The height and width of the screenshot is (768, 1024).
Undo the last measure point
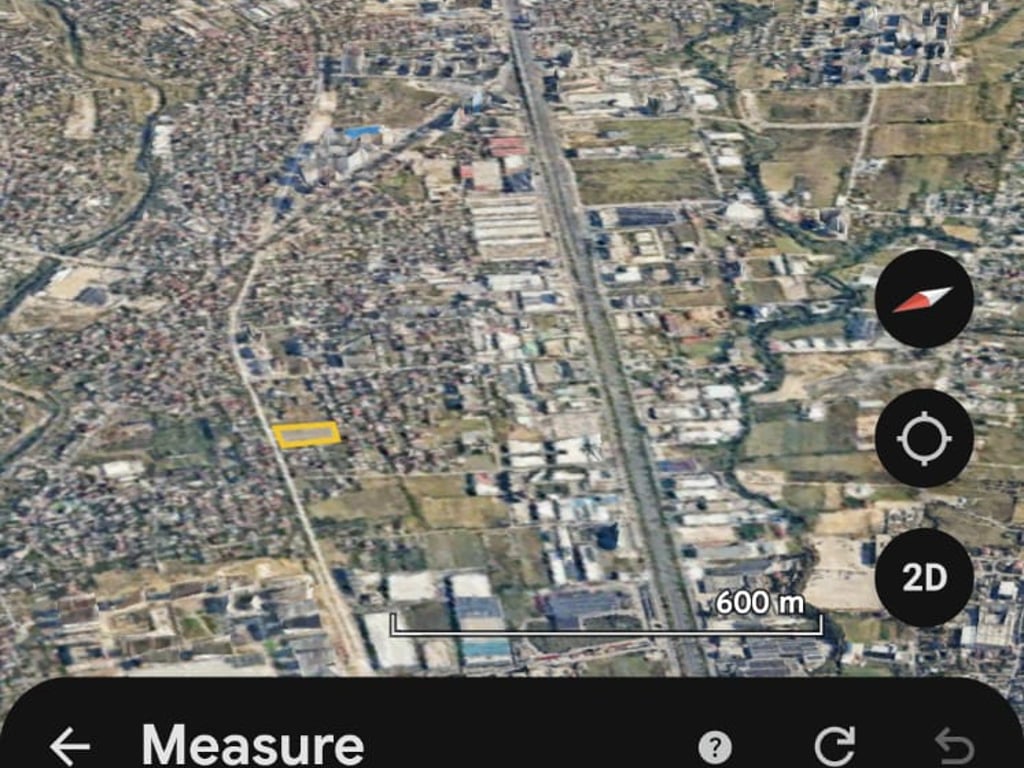click(x=953, y=746)
